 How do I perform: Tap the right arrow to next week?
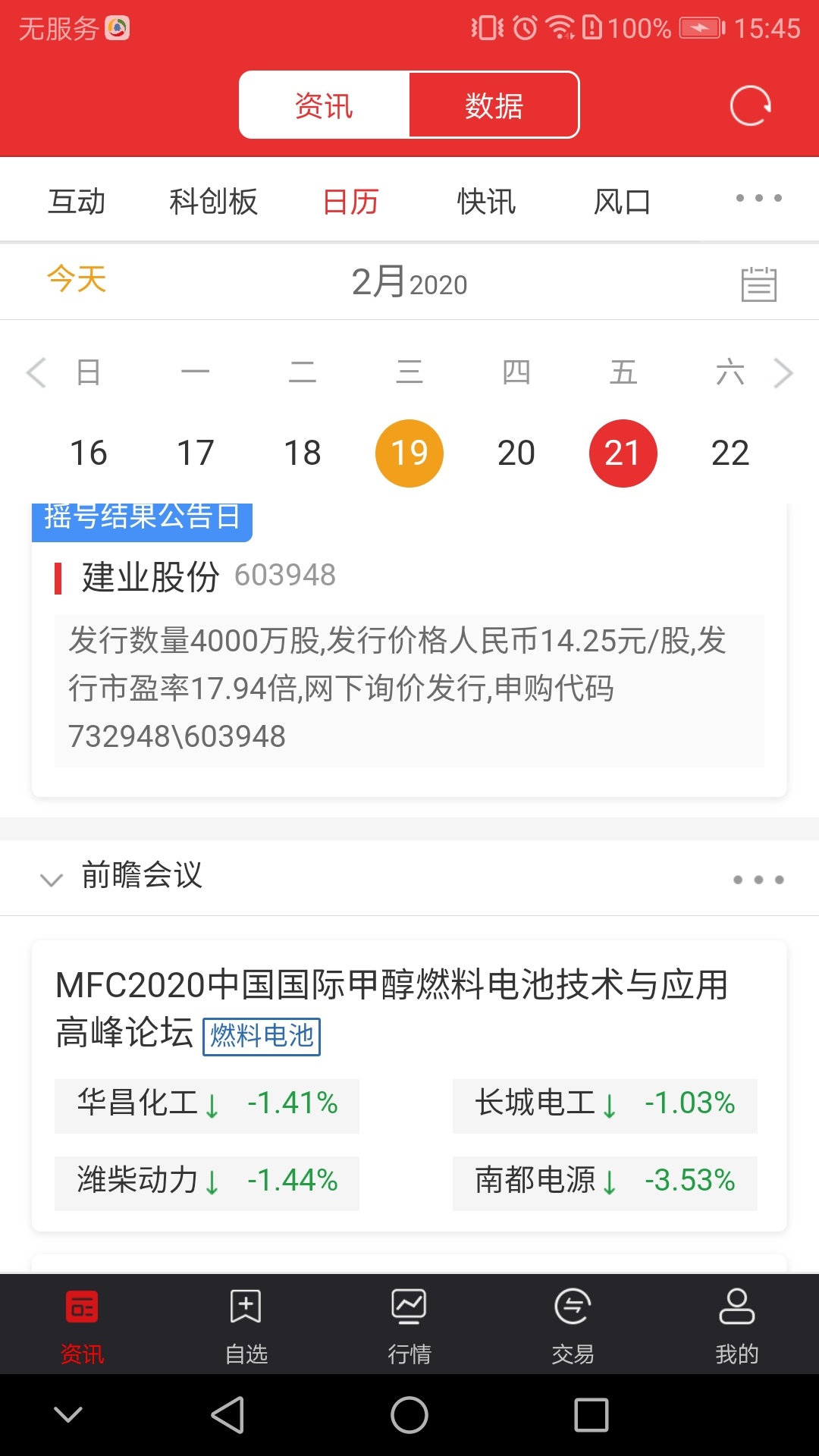pos(784,372)
